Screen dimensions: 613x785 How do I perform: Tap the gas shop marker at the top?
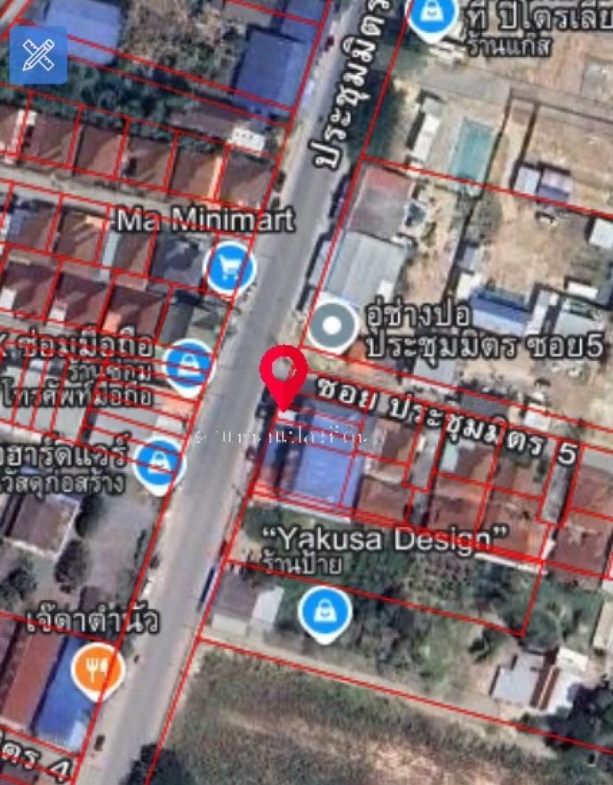(432, 17)
